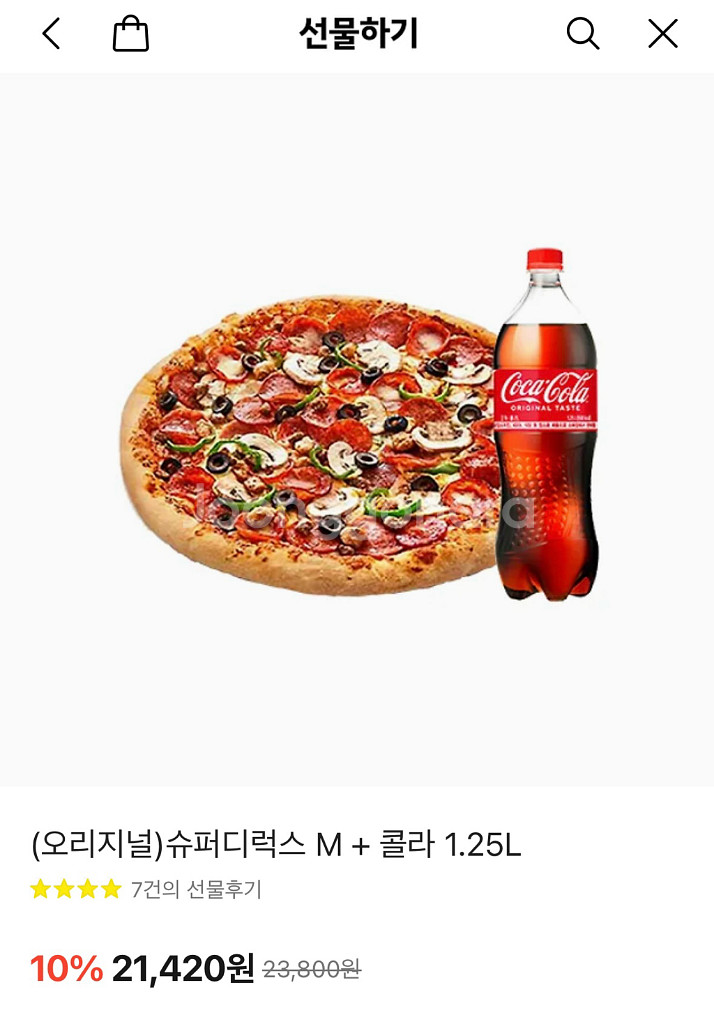
Task: View the 7건의 선물후기 reviews
Action: click(x=196, y=889)
